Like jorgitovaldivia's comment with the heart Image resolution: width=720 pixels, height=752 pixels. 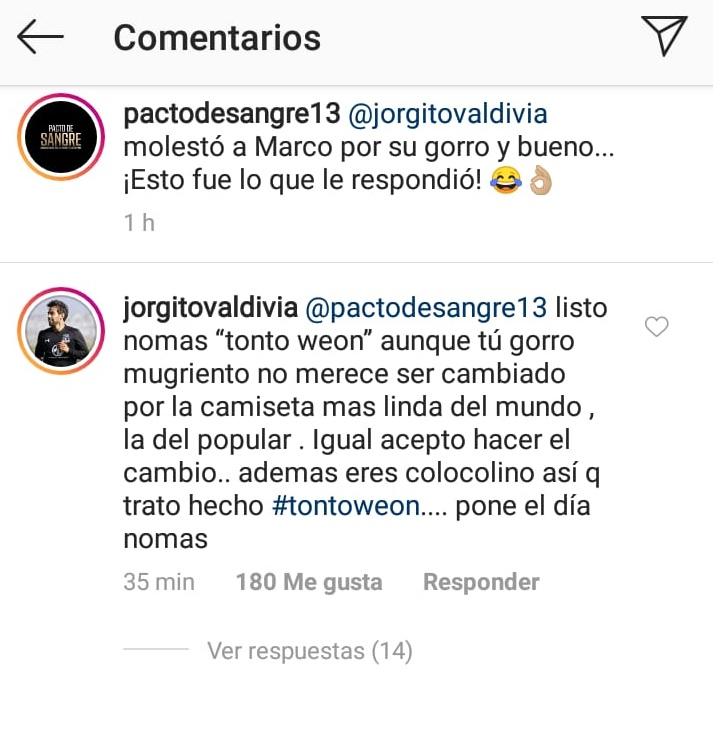tap(656, 327)
